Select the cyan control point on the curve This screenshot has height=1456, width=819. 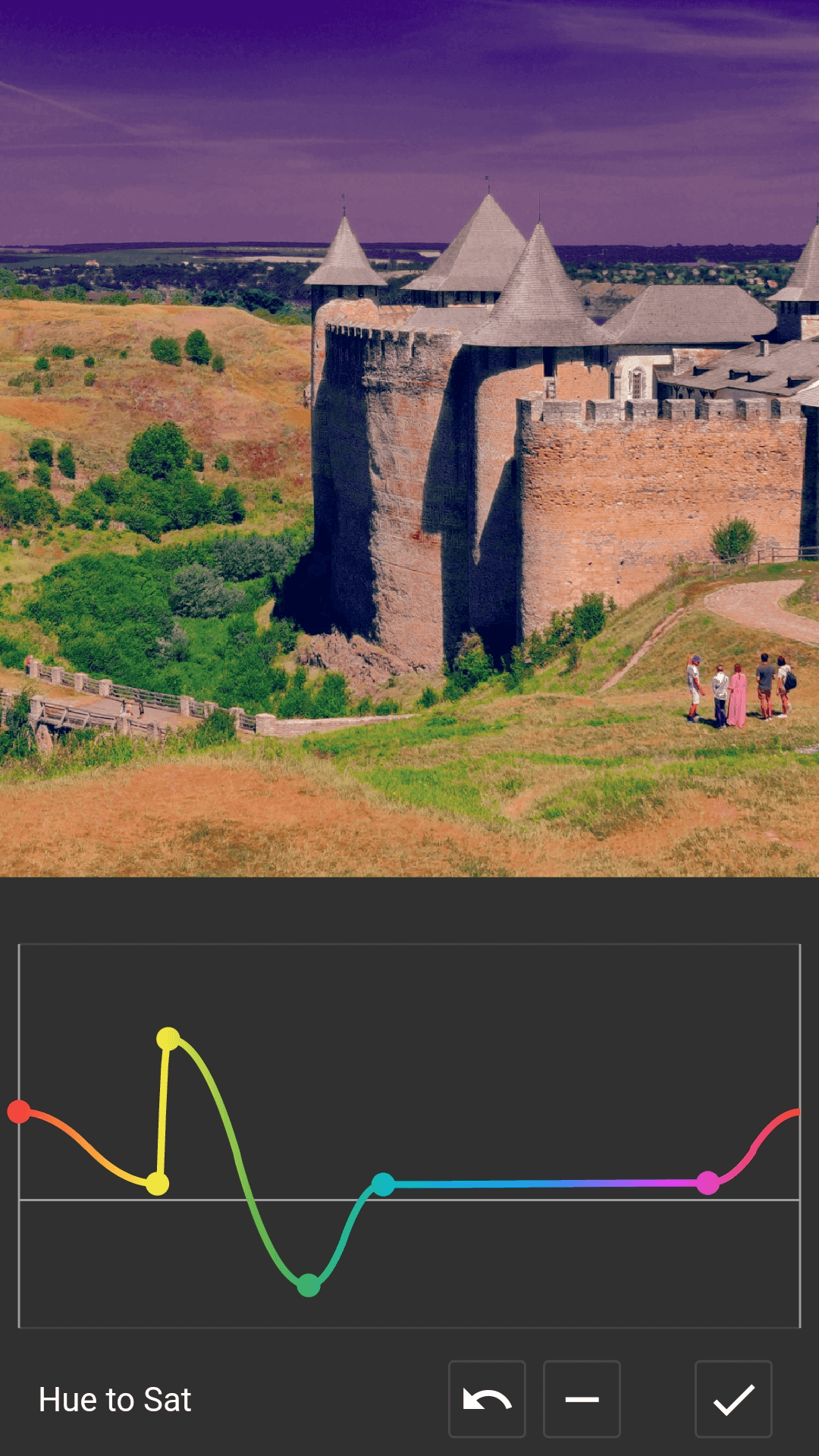click(384, 1184)
